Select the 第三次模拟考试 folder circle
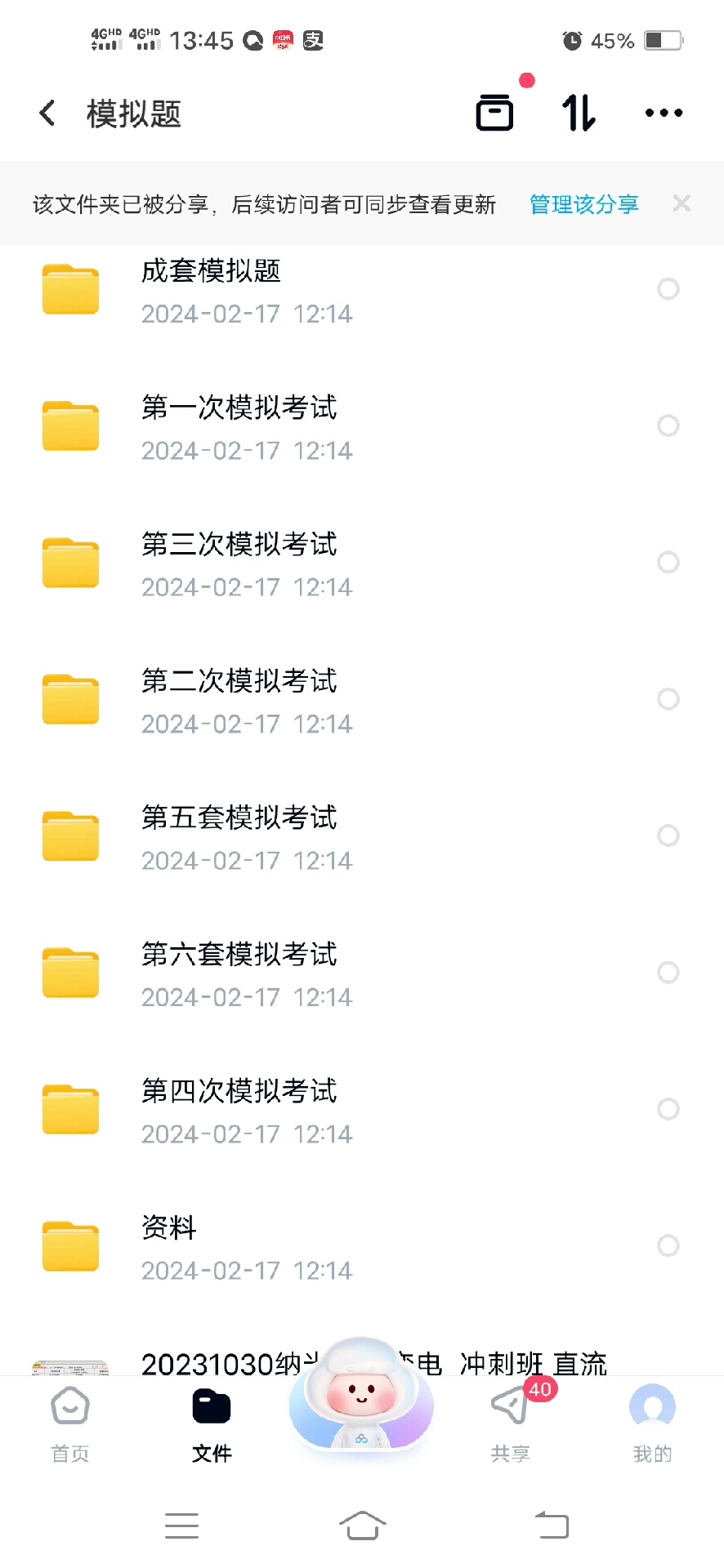The height and width of the screenshot is (1568, 724). (668, 562)
